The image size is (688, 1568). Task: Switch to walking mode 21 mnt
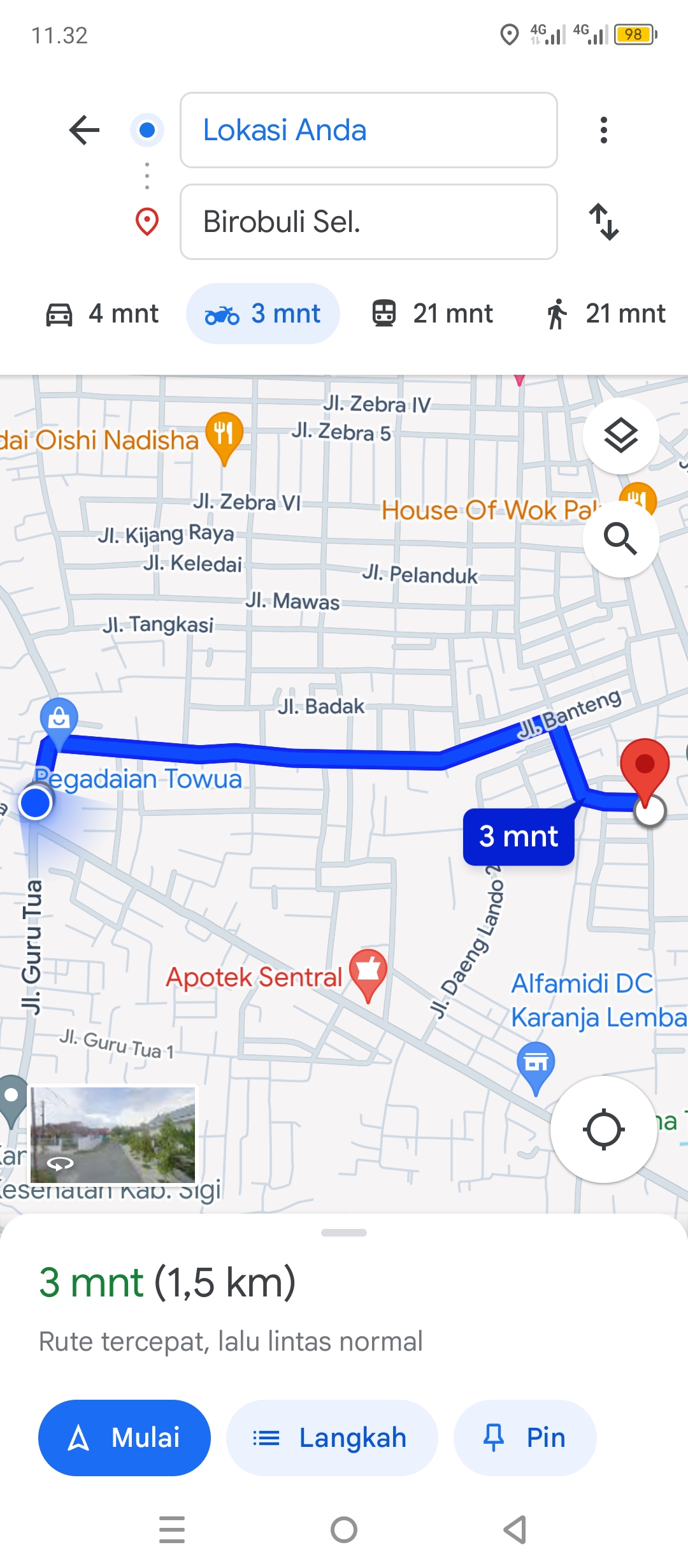click(x=605, y=314)
